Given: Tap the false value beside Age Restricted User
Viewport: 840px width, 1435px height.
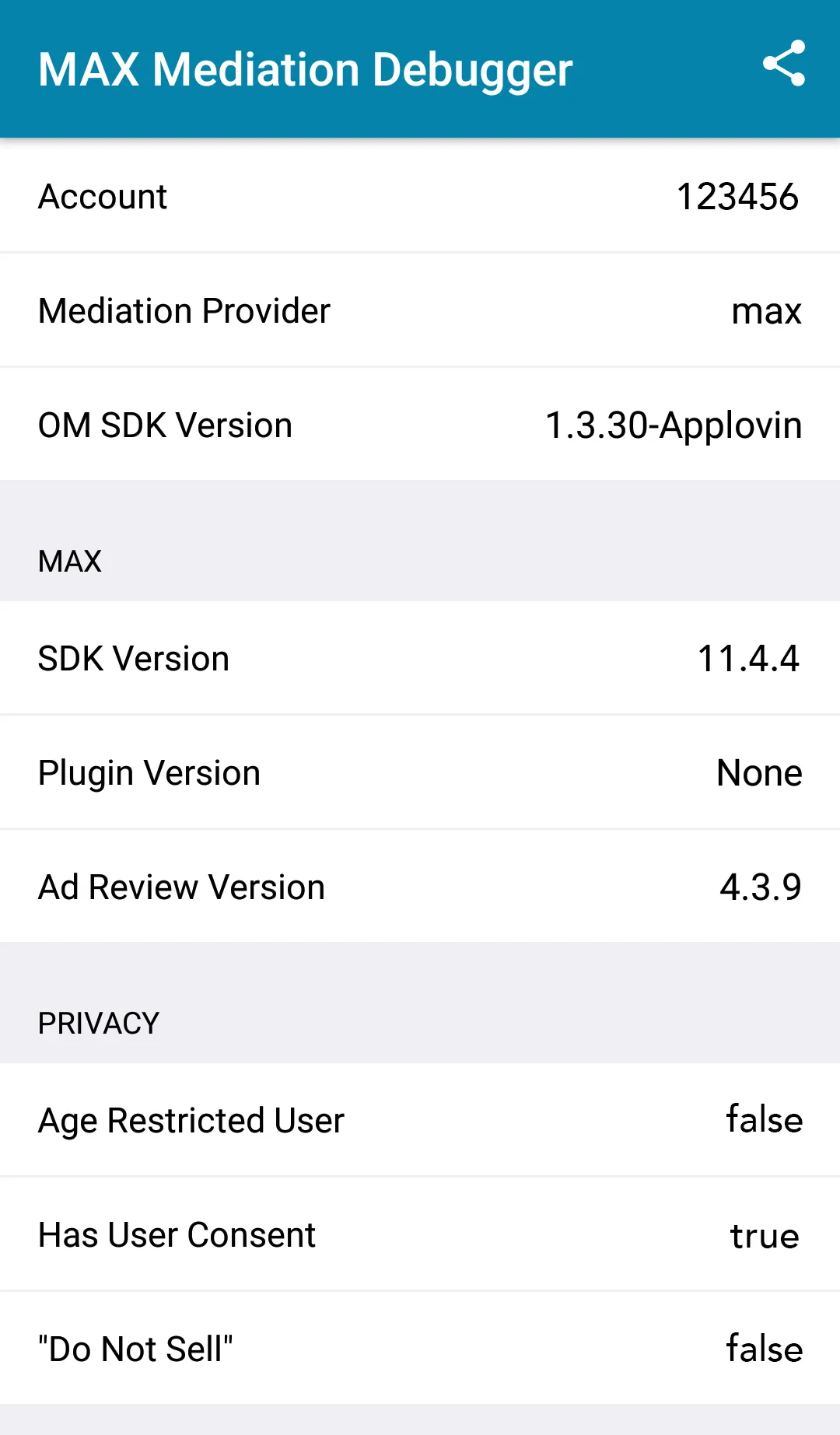Looking at the screenshot, I should point(764,1120).
